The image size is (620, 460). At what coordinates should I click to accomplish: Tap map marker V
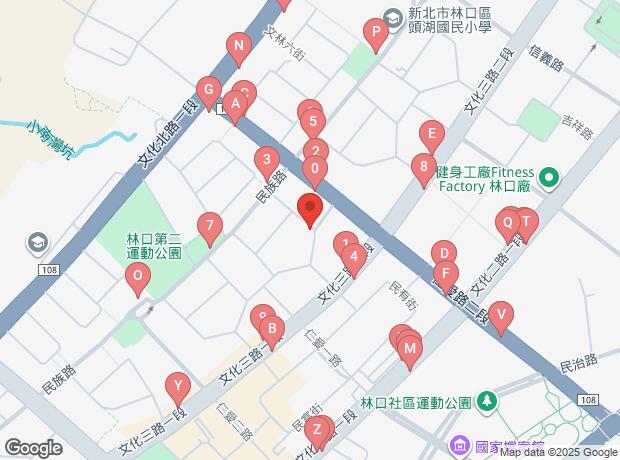(500, 315)
